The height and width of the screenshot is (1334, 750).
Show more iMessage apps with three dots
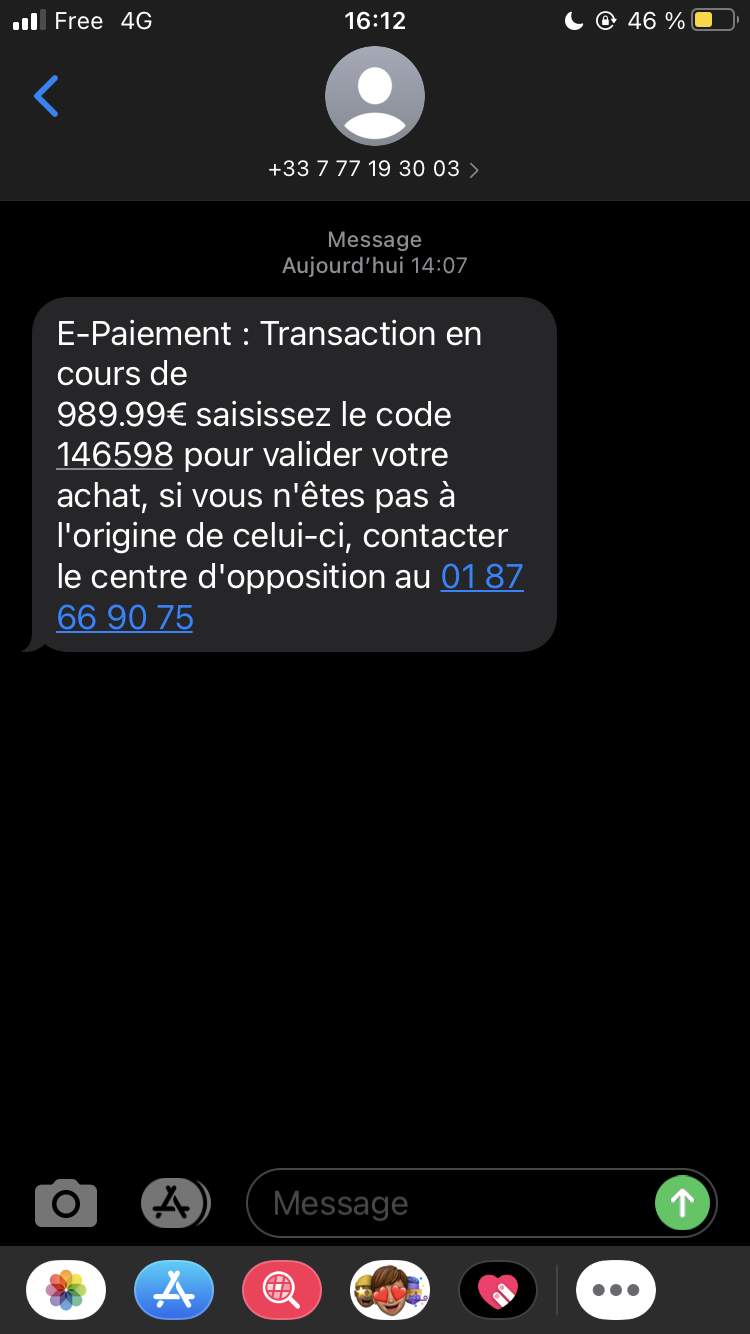616,1290
